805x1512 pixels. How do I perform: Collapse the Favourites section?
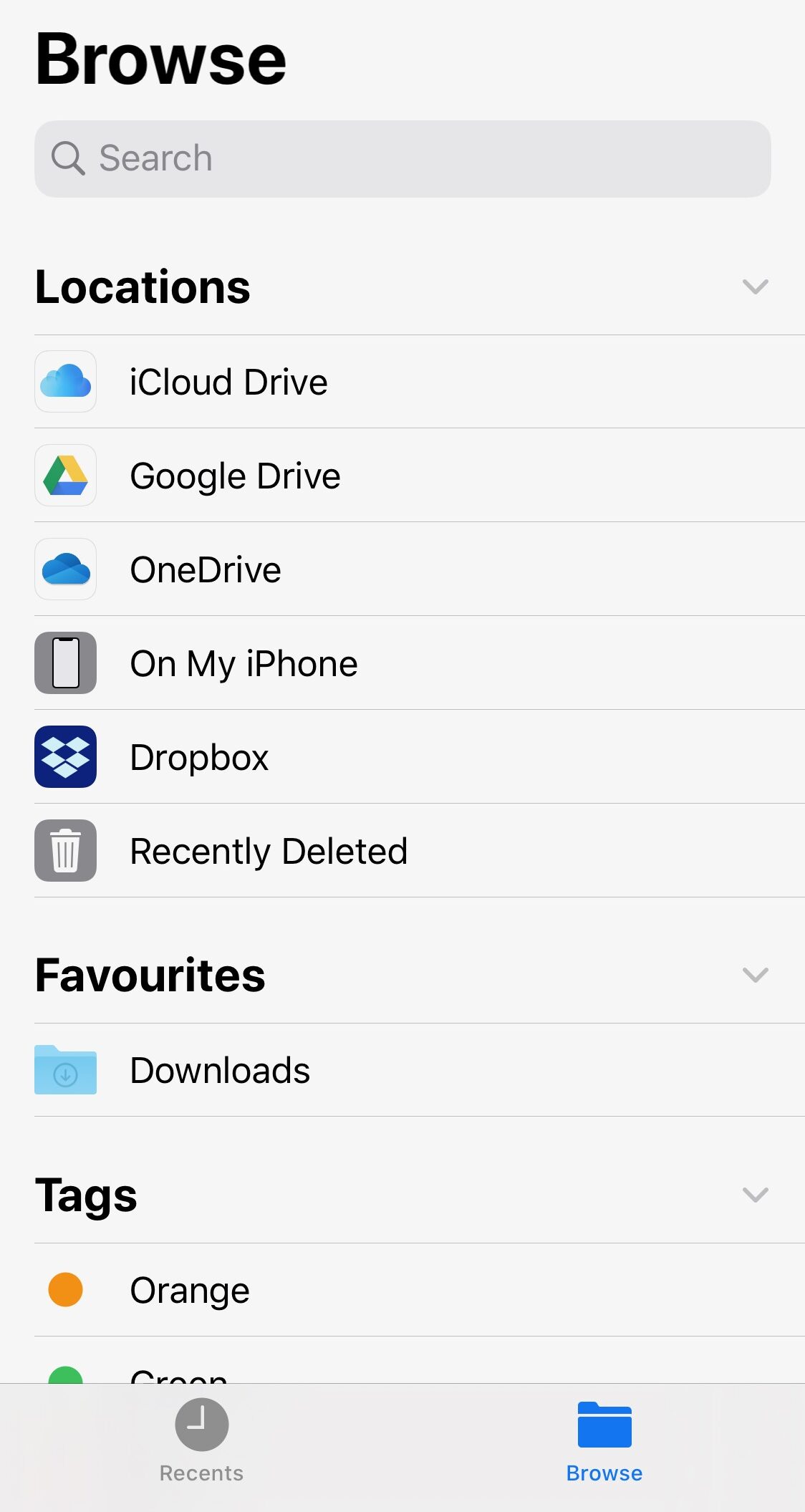tap(755, 976)
